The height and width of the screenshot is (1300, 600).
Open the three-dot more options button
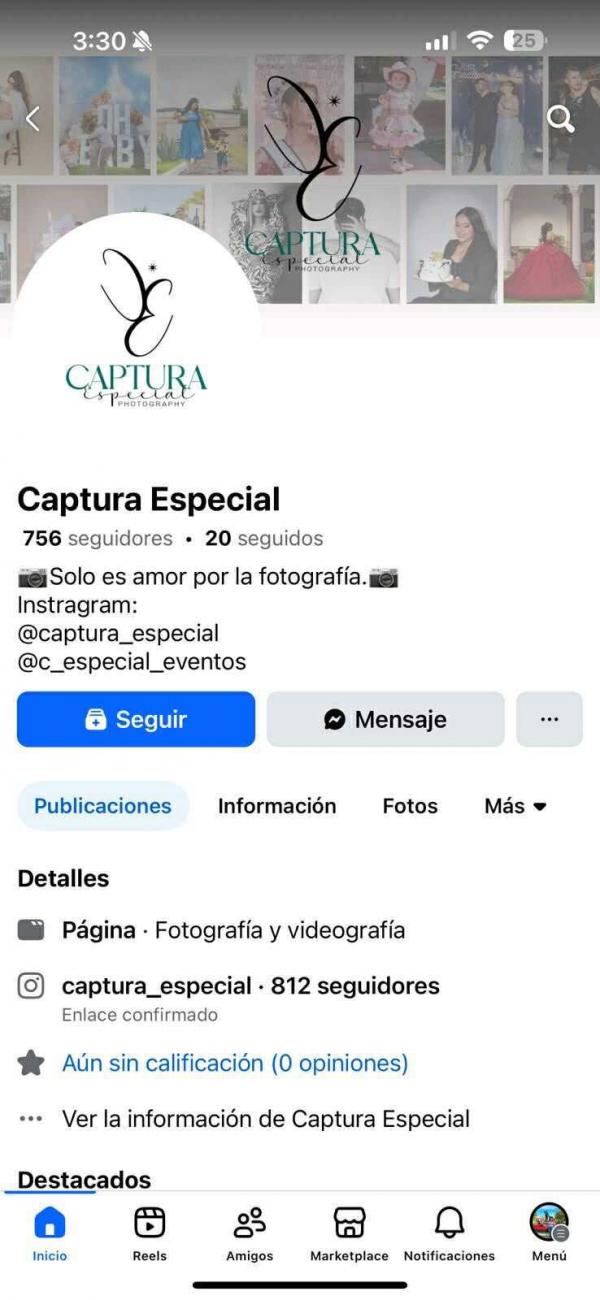coord(549,719)
